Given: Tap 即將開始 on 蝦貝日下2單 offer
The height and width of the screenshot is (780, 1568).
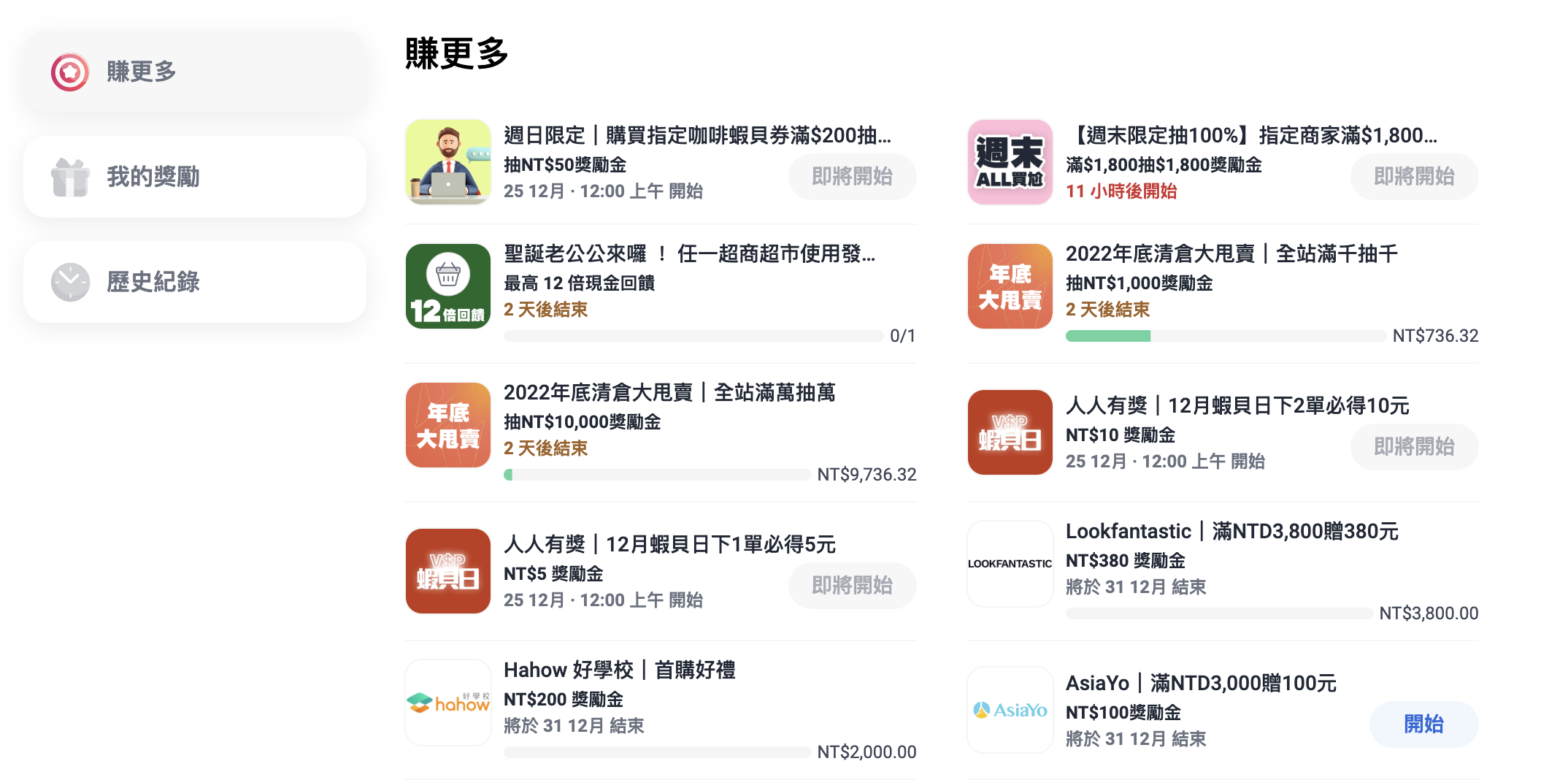Looking at the screenshot, I should click(1414, 446).
